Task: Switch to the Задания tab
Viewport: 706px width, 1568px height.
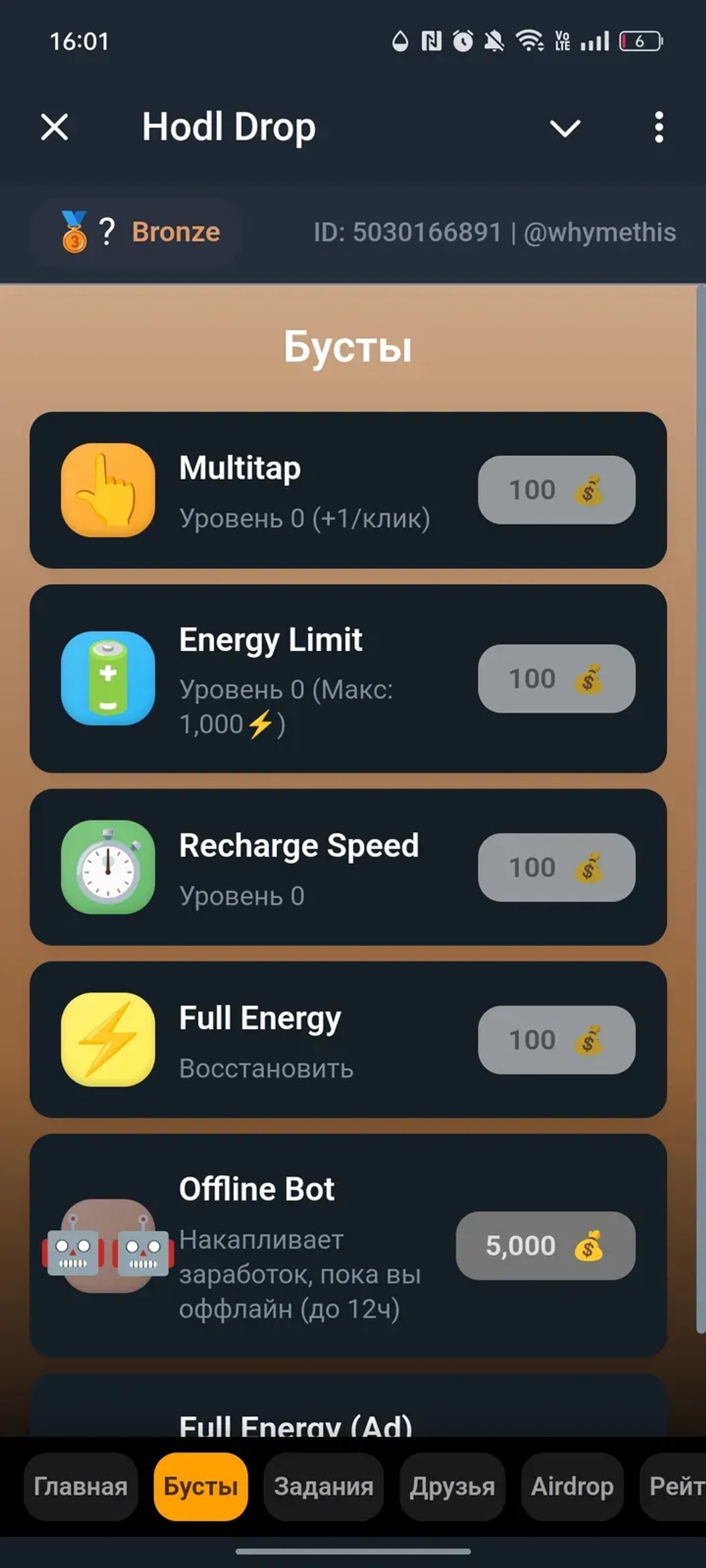Action: tap(324, 1486)
